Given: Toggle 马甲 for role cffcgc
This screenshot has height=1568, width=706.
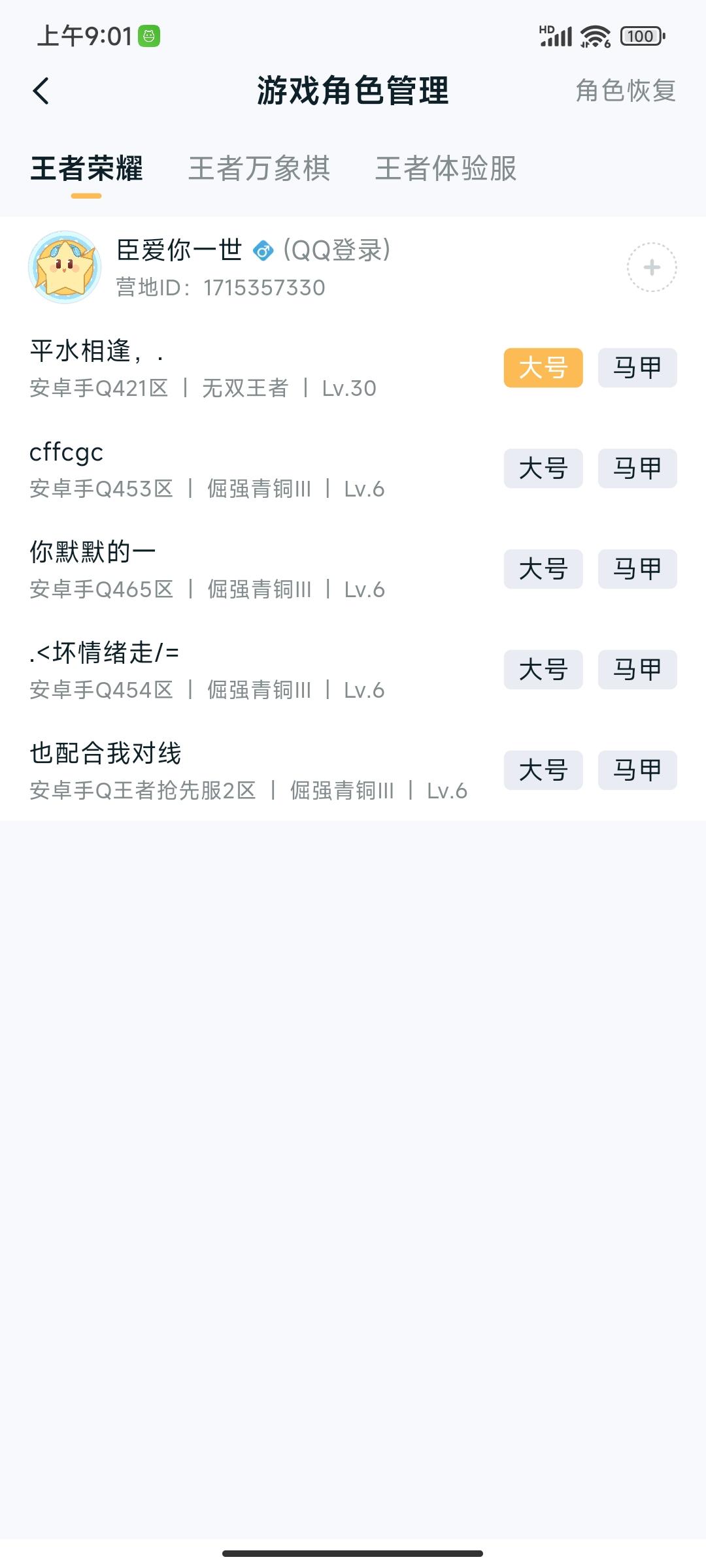Looking at the screenshot, I should [x=636, y=468].
